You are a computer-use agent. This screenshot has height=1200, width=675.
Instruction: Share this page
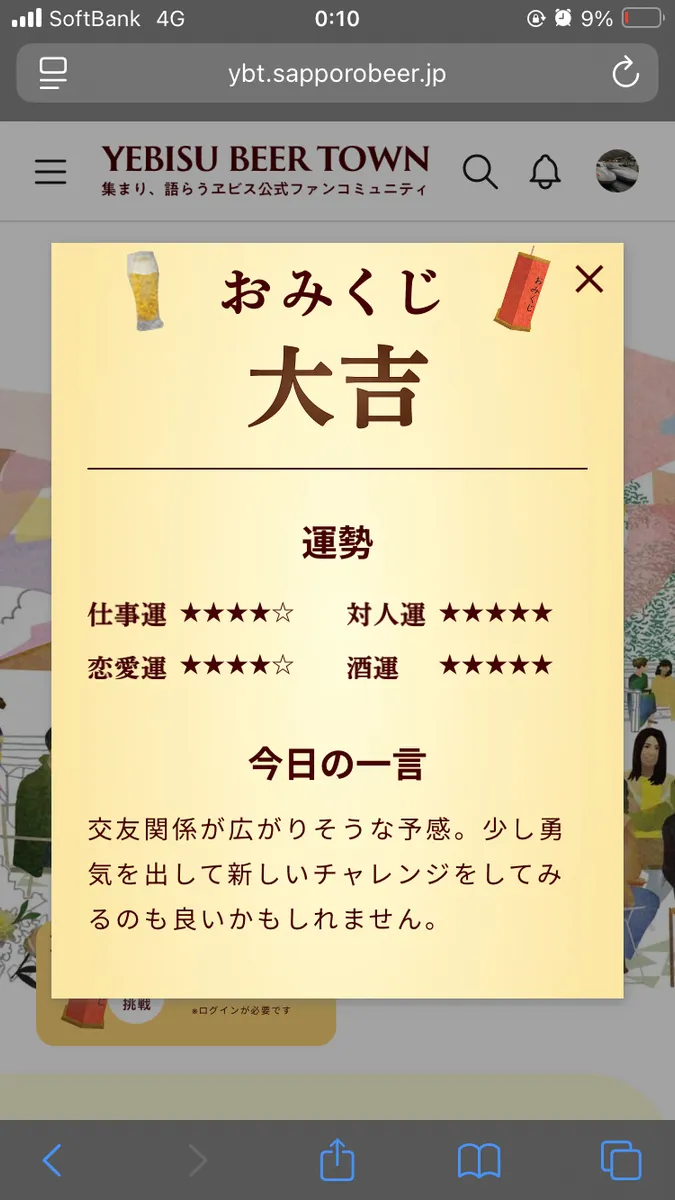[x=337, y=1160]
